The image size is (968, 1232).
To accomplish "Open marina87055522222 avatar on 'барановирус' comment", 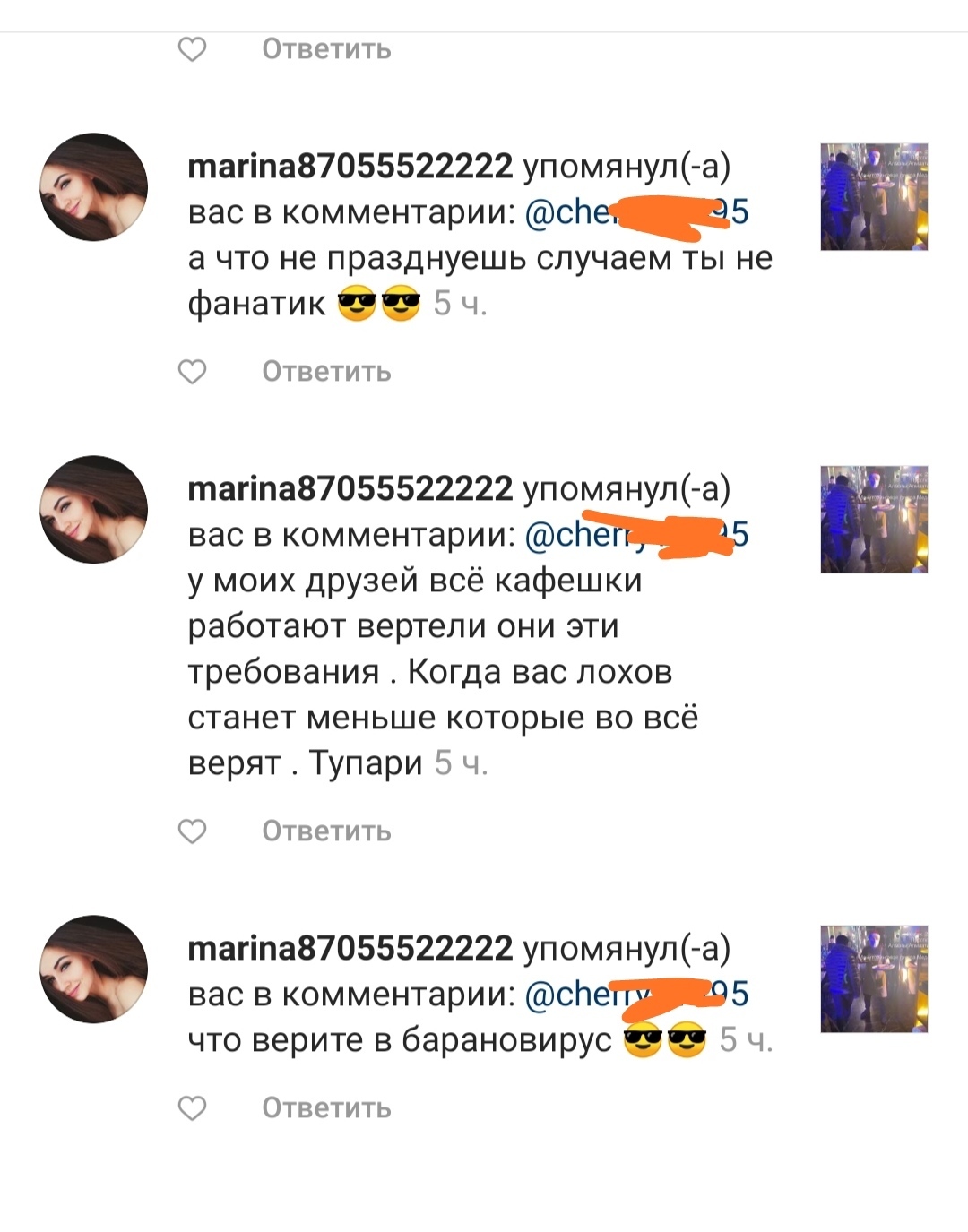I will [x=94, y=969].
